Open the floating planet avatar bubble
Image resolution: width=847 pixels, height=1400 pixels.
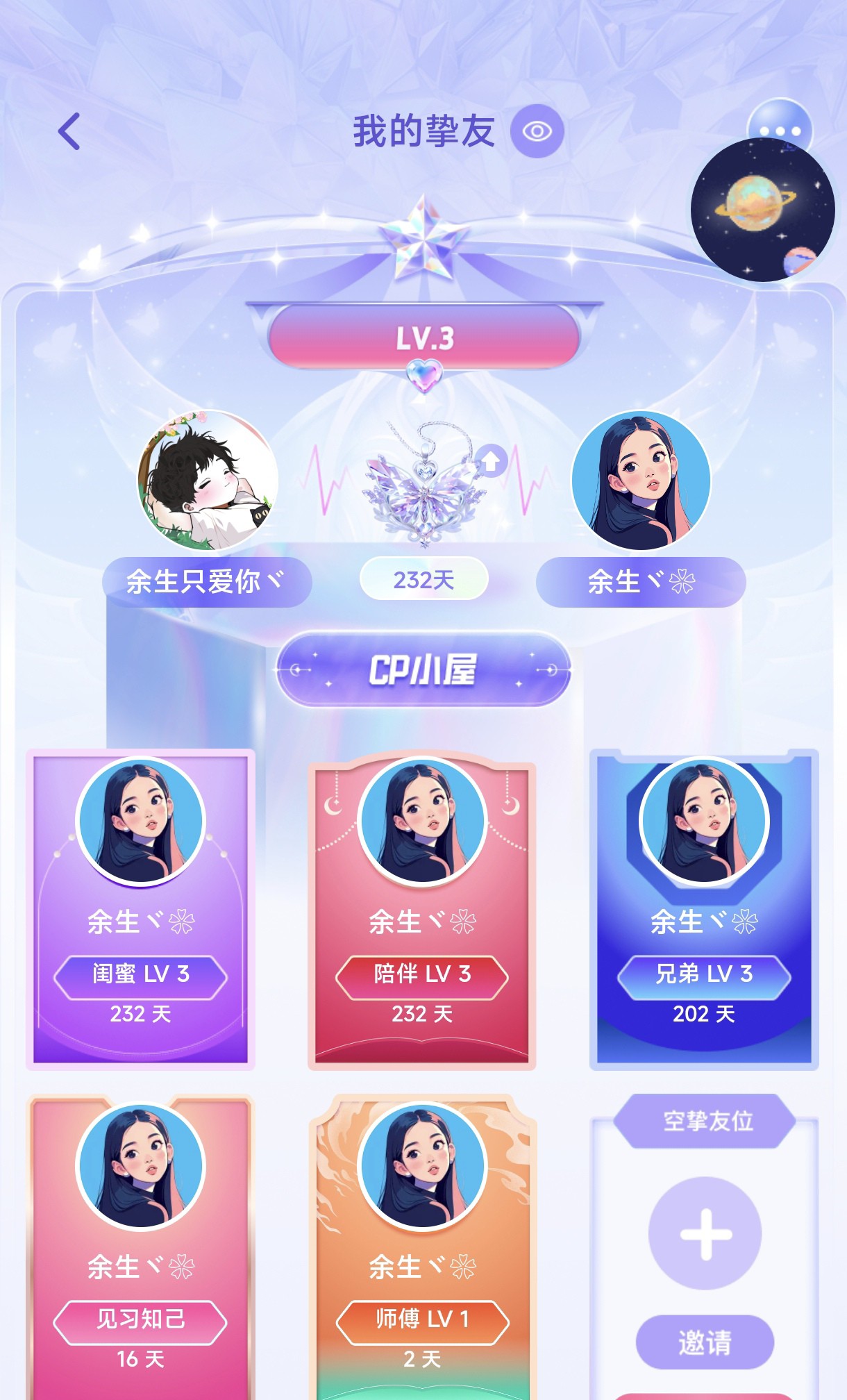(x=762, y=210)
